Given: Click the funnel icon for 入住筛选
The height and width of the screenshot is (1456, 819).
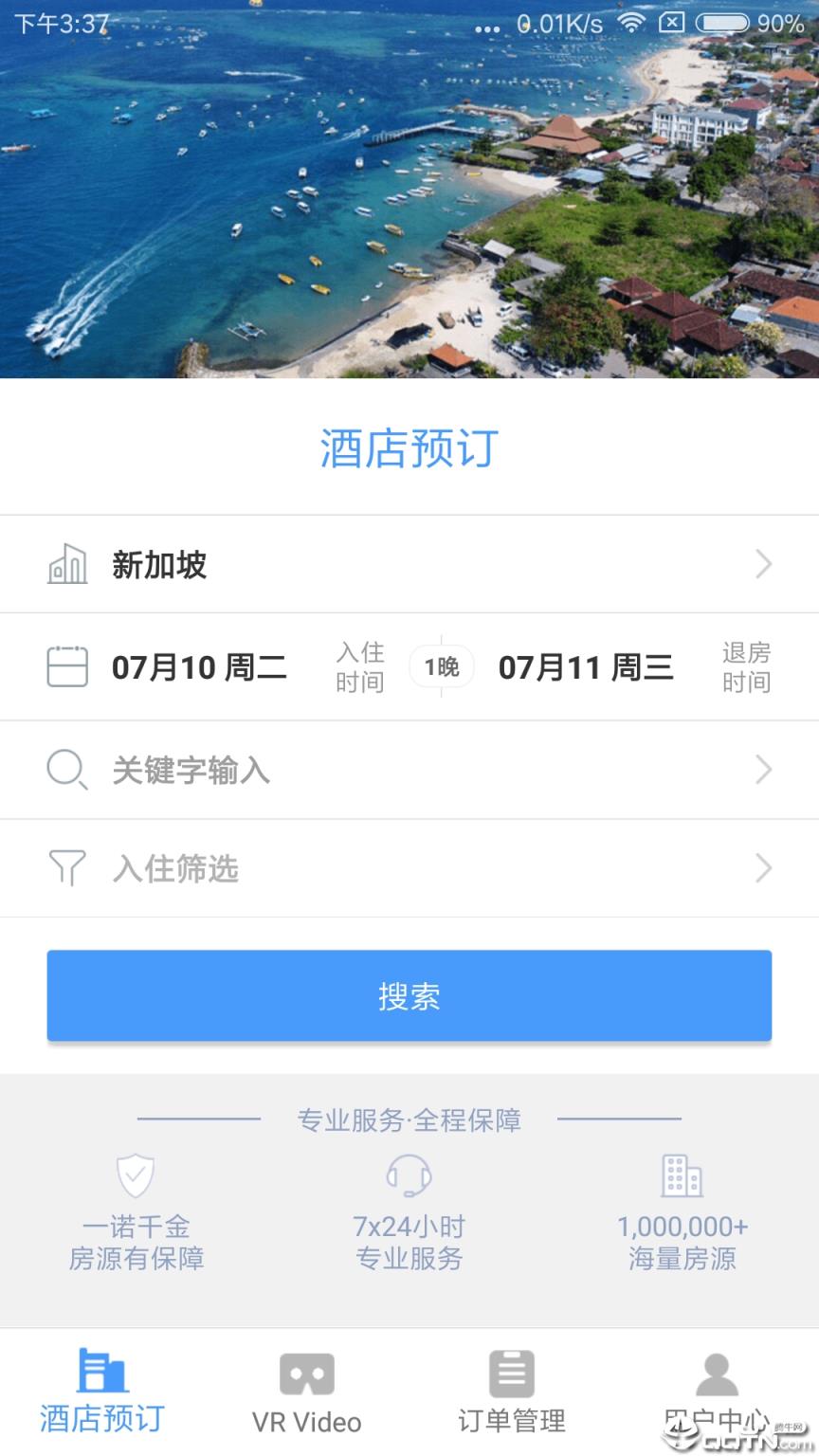Looking at the screenshot, I should click(x=66, y=868).
